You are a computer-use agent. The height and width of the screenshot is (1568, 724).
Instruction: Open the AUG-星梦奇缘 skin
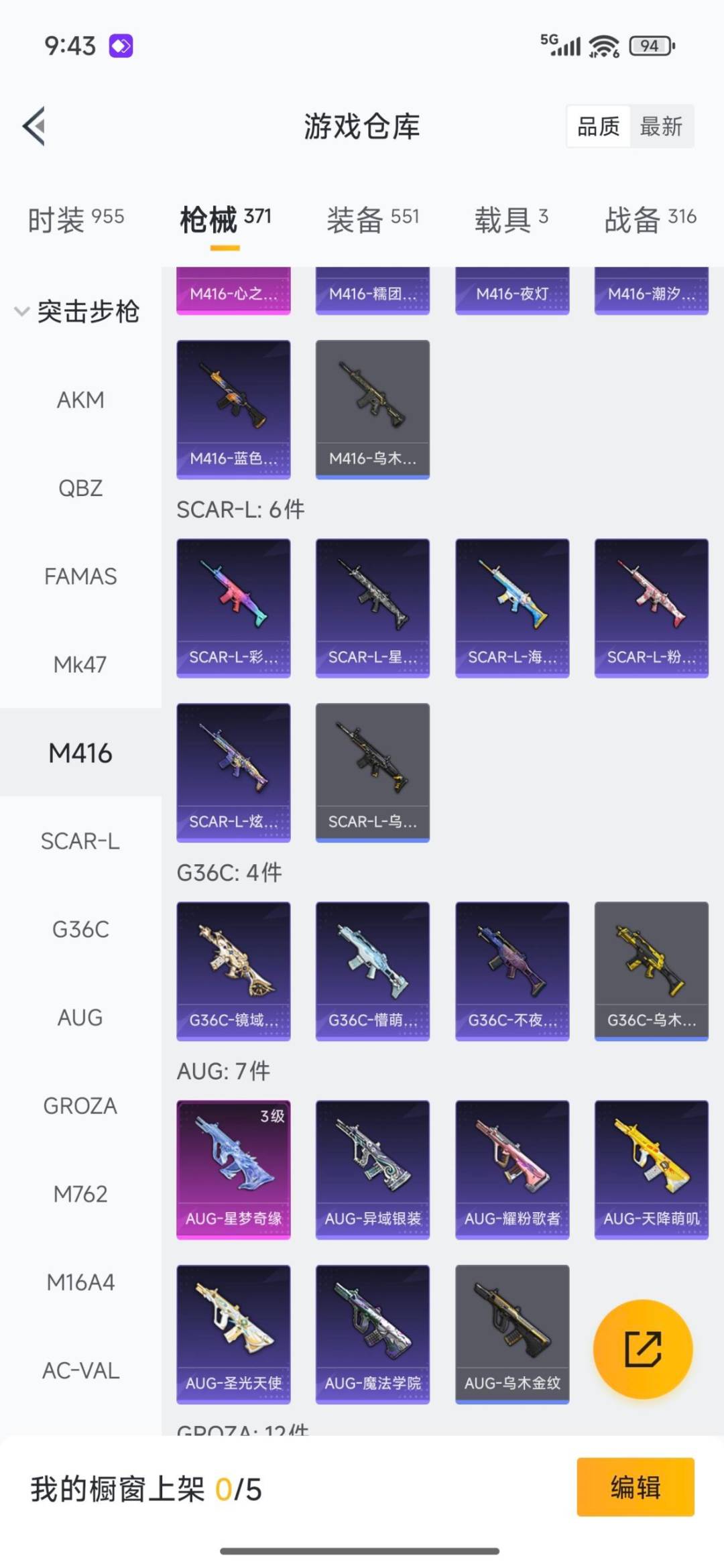[x=233, y=1168]
